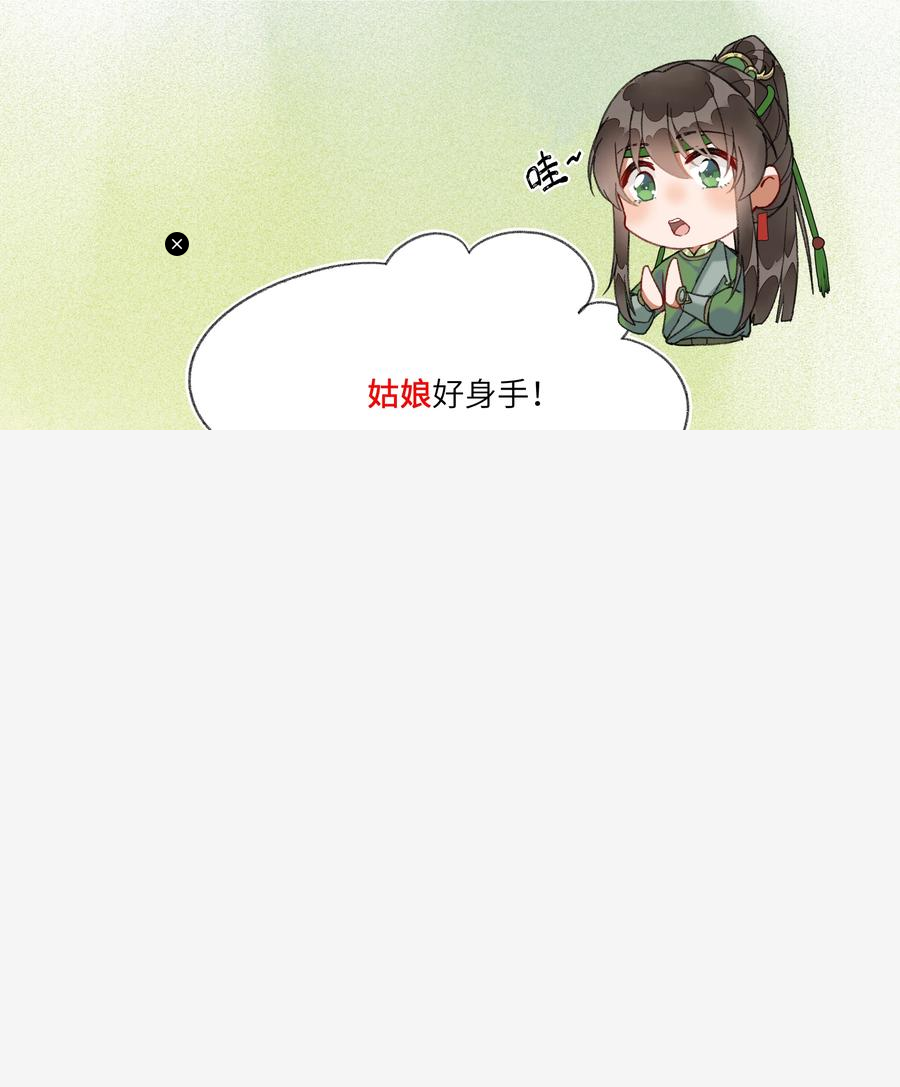Dismiss the overlay with the black X button
900x1087 pixels.
click(x=177, y=244)
